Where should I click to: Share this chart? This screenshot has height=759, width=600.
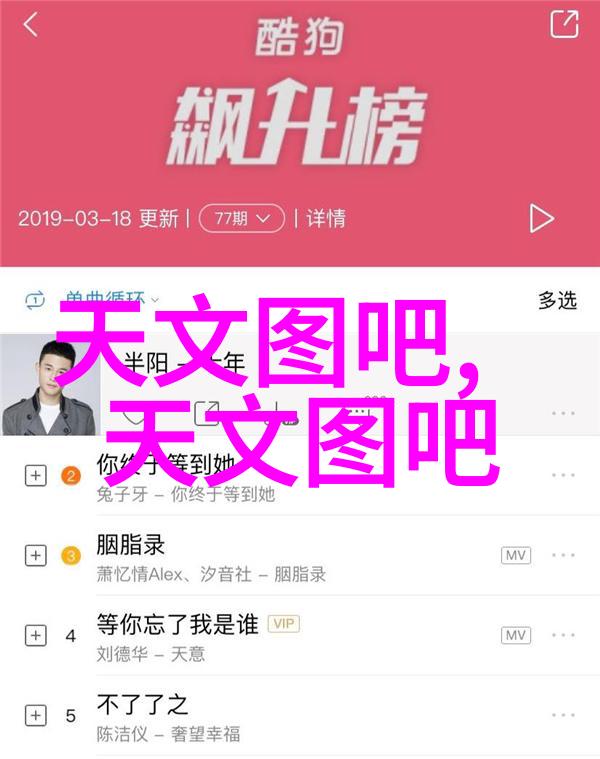pos(563,25)
